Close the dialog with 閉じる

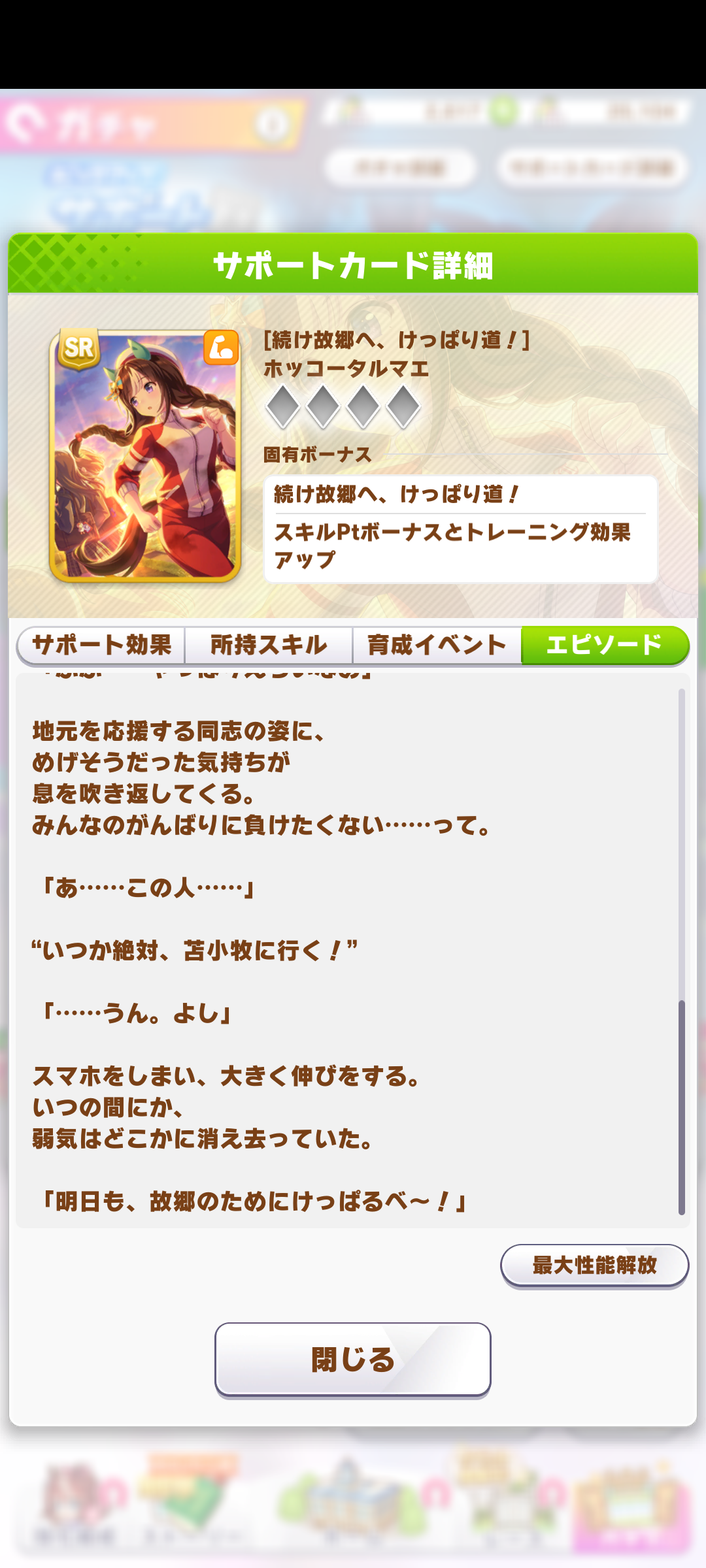pyautogui.click(x=353, y=1360)
